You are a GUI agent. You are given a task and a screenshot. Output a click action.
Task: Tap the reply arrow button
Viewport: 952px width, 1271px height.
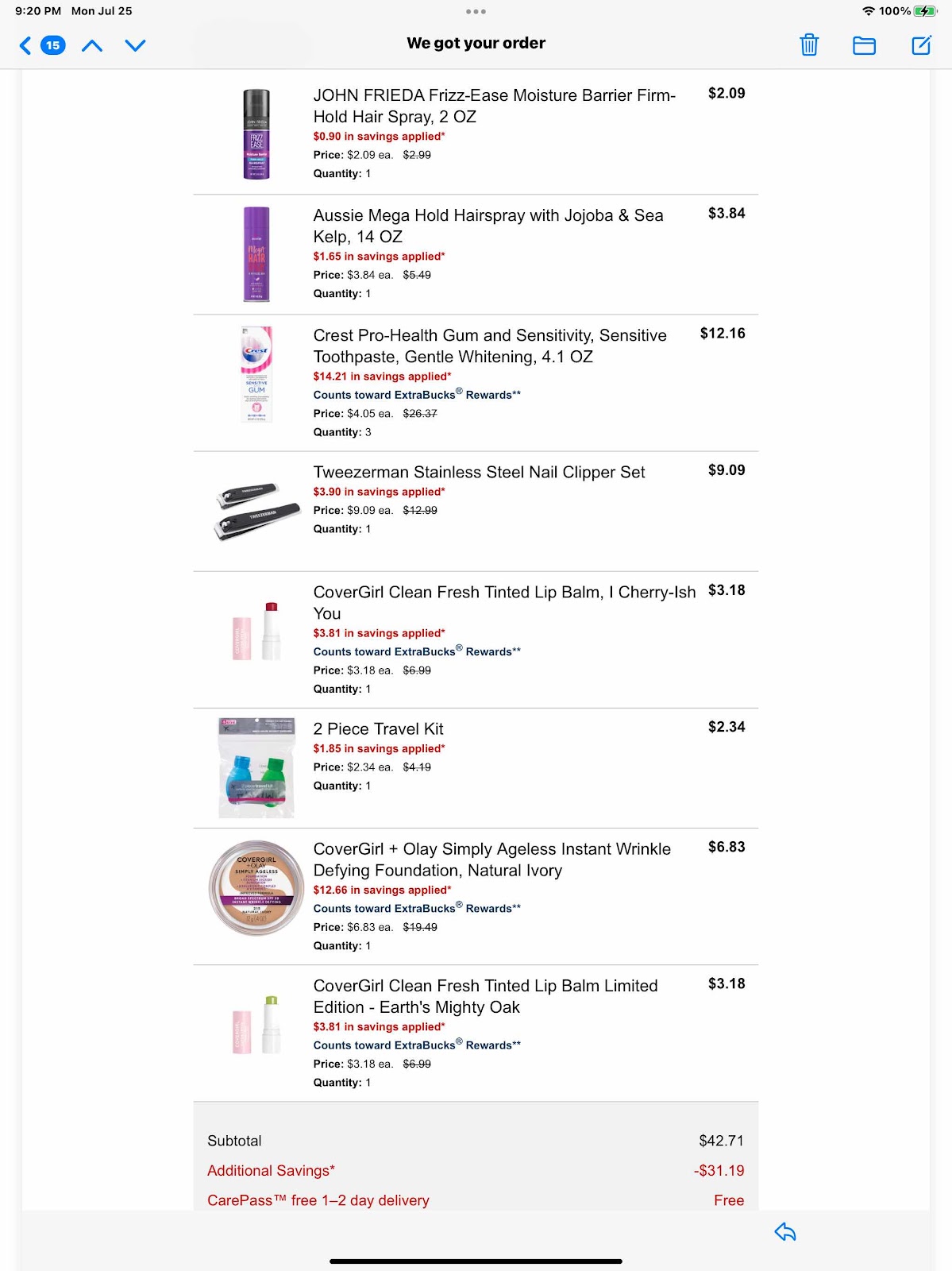(x=784, y=1232)
